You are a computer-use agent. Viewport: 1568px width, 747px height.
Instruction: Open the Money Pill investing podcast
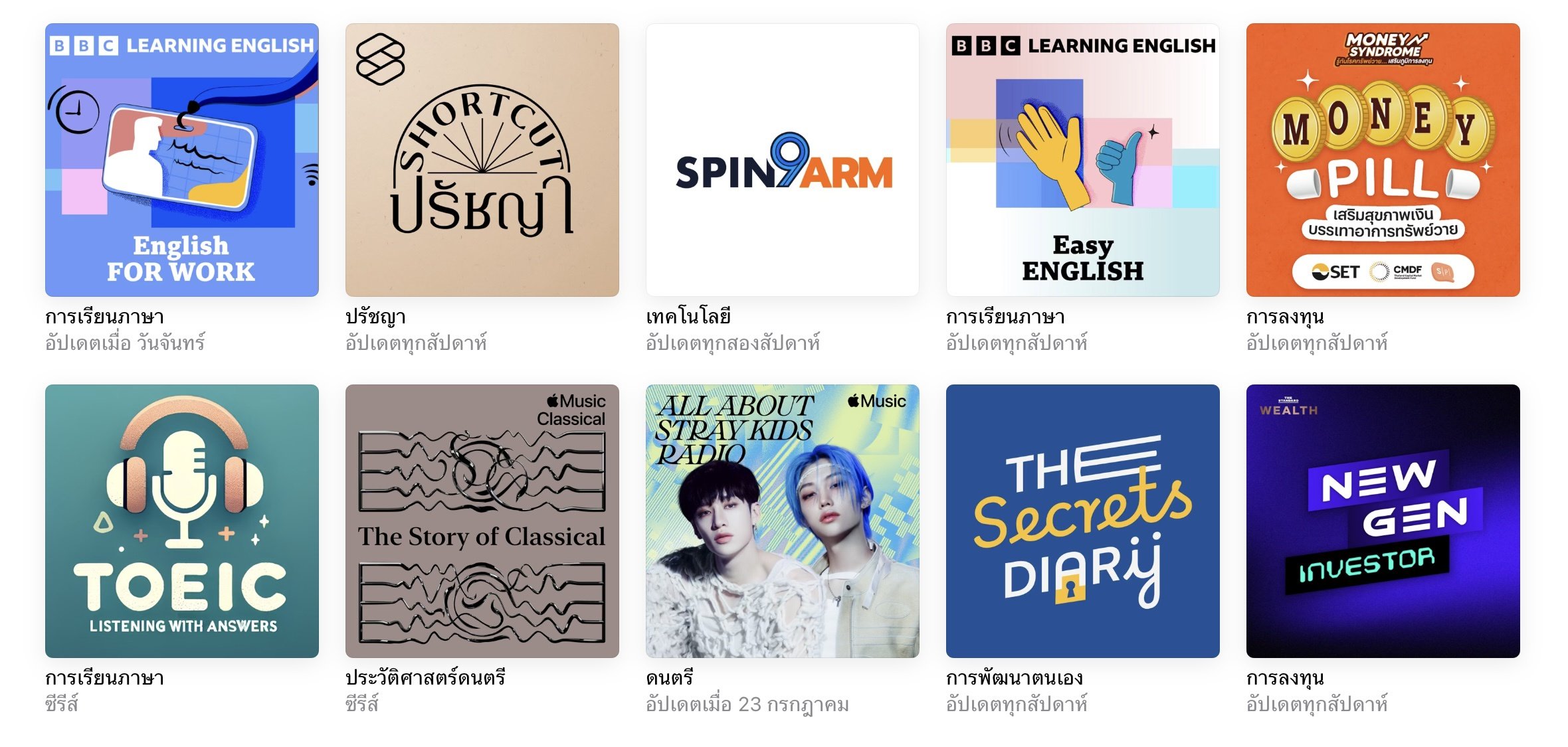(1383, 160)
